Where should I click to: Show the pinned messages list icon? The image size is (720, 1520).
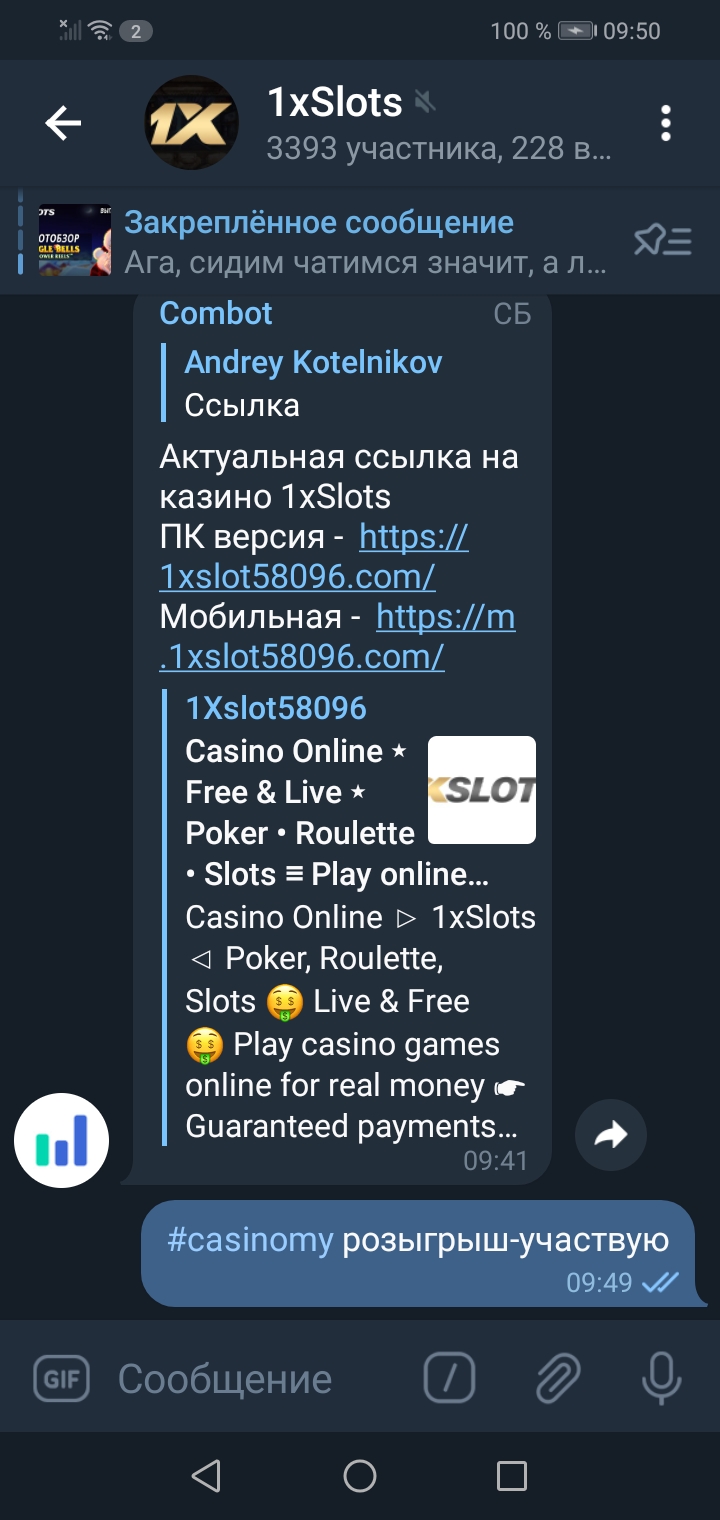[662, 241]
